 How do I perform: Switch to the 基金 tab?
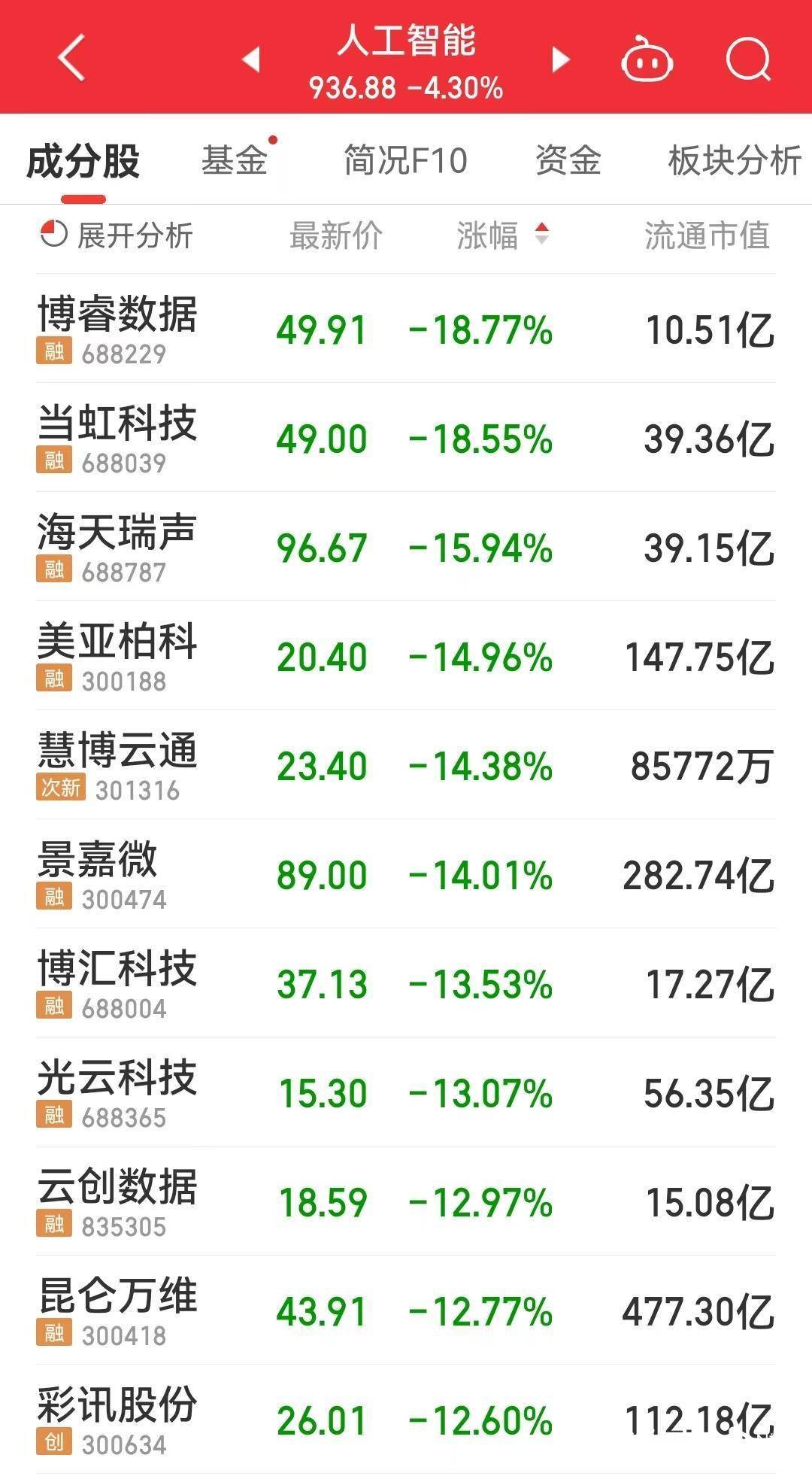235,160
